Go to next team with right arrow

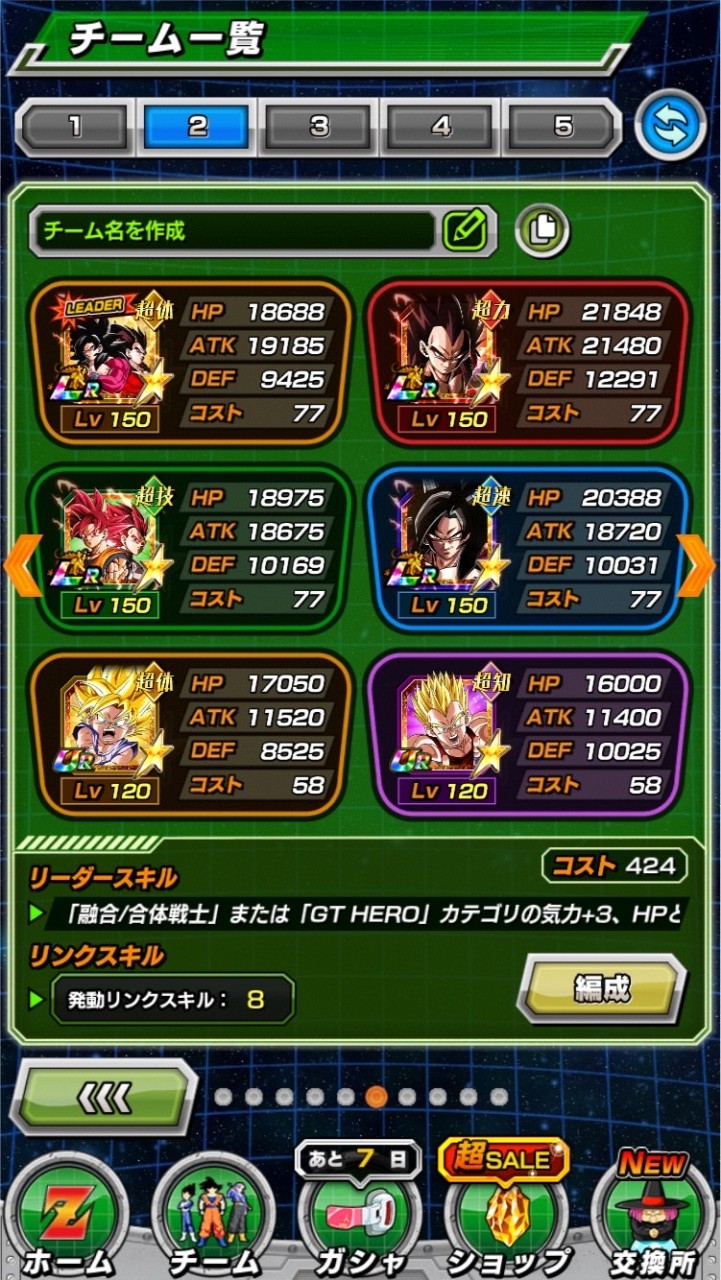point(697,565)
